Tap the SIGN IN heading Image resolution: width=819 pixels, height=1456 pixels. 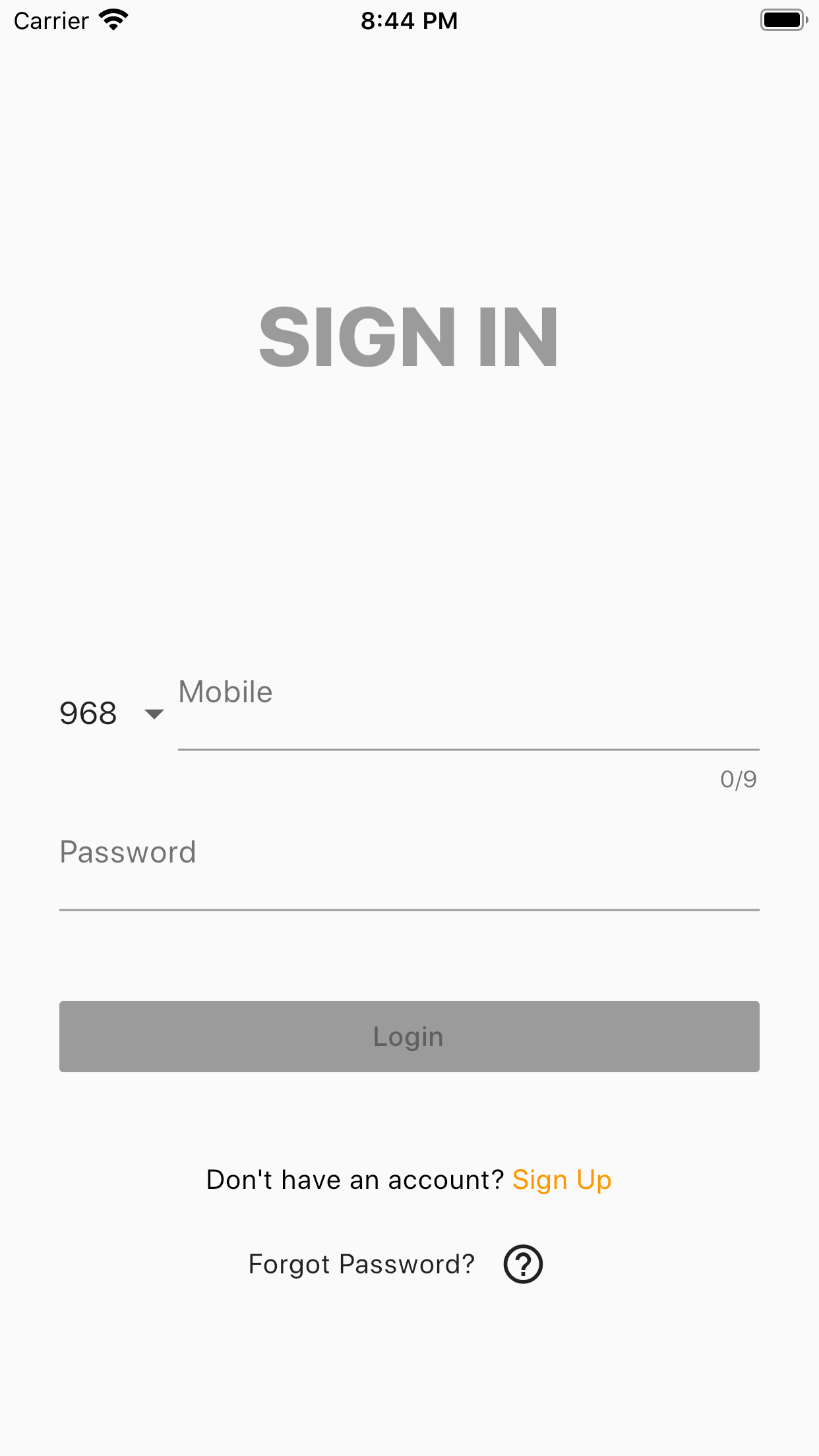click(x=409, y=336)
